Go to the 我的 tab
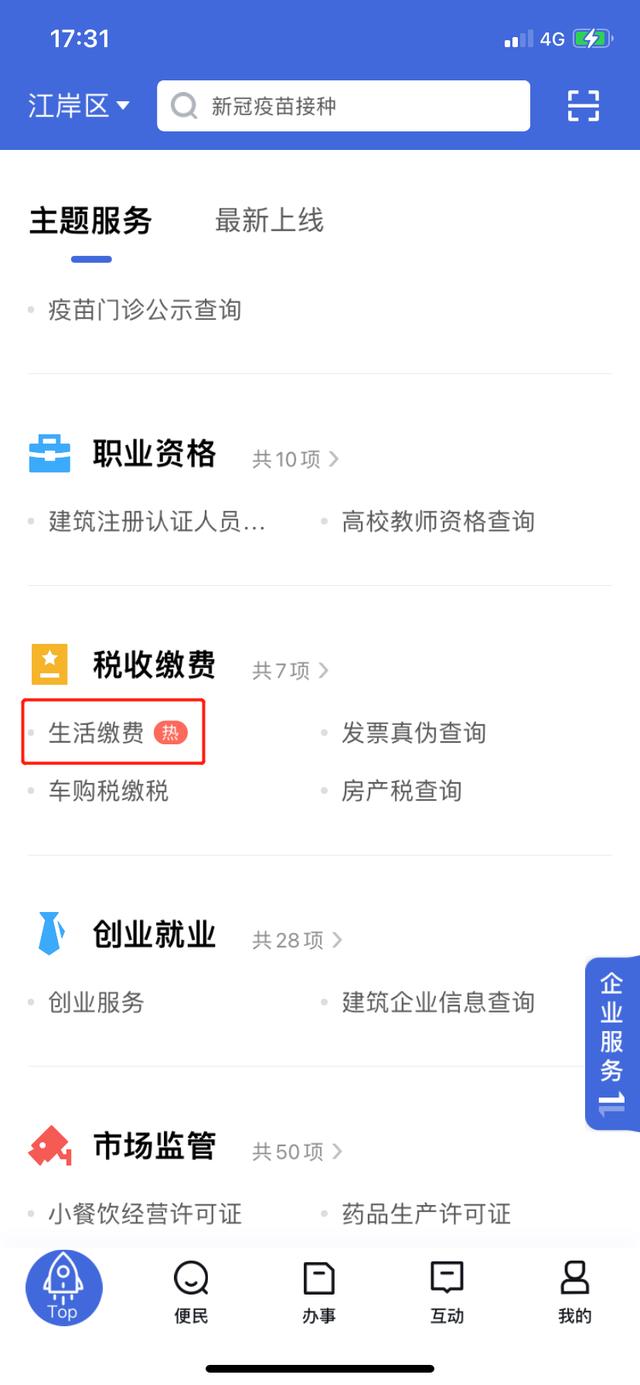This screenshot has height=1385, width=640. (x=575, y=1293)
